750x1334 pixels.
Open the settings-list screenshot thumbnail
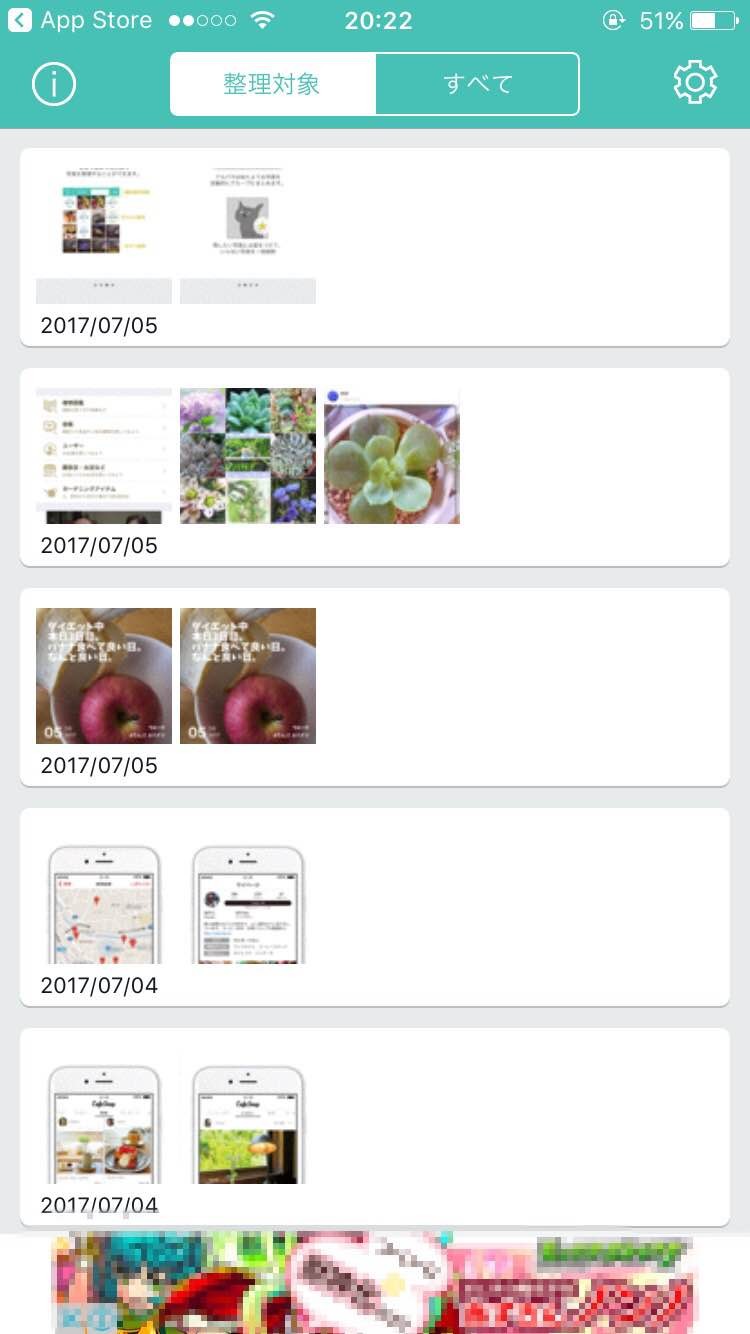(x=104, y=456)
